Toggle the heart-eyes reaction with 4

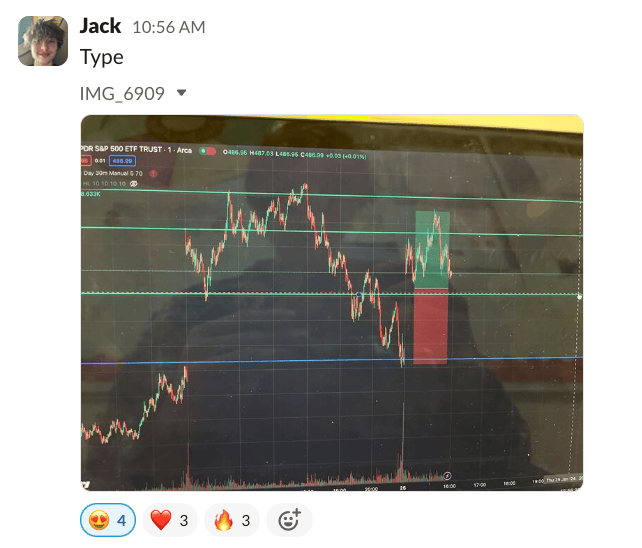(x=108, y=520)
